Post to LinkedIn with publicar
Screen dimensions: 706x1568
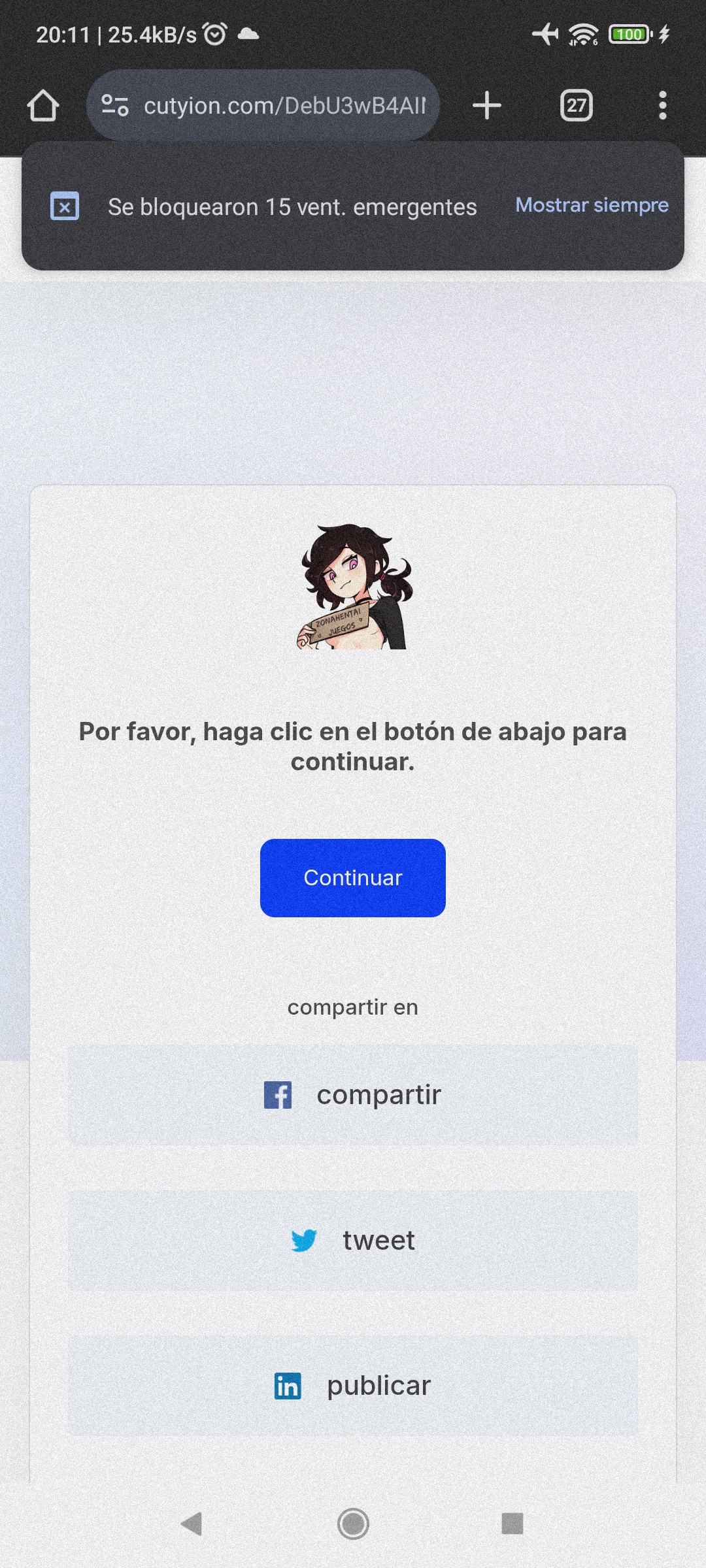tap(353, 1385)
